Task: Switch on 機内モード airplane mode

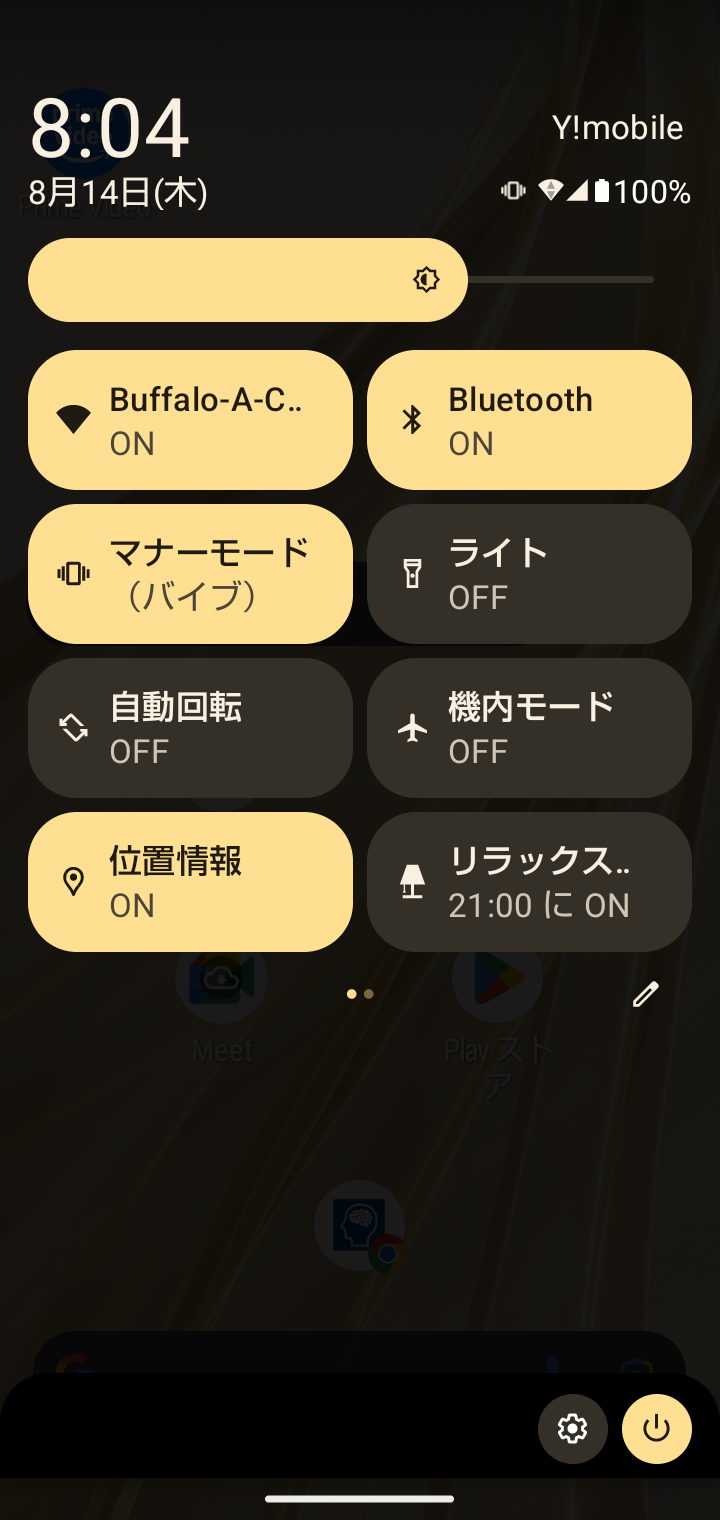Action: [x=529, y=728]
